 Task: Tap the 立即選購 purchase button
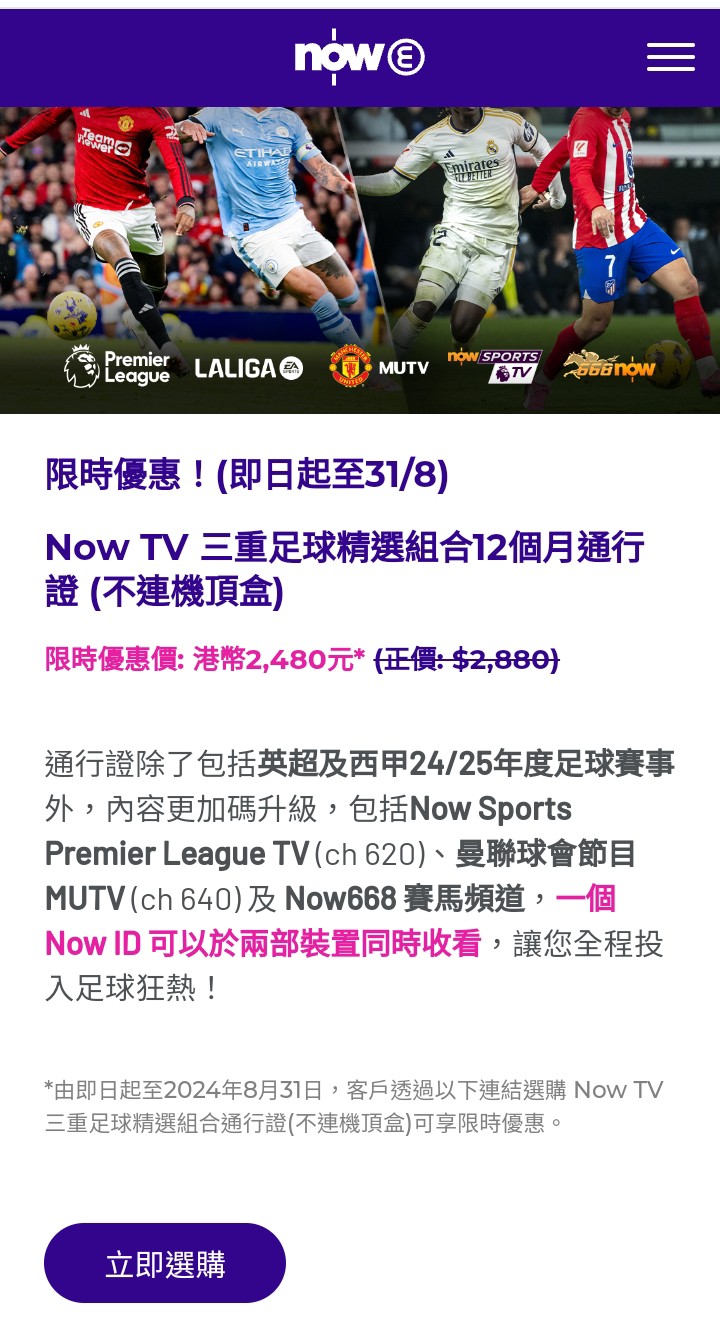[x=164, y=1263]
